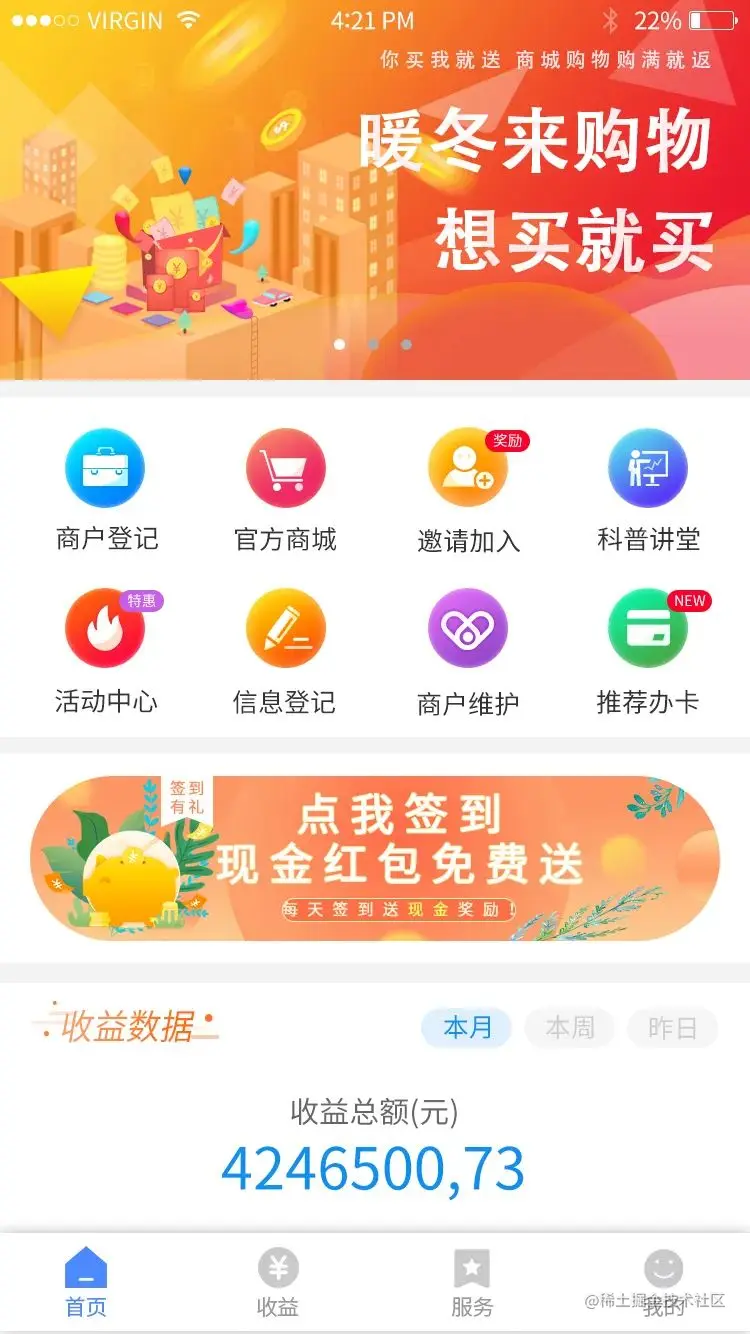
Task: Open 信息登记 info registration
Action: click(x=286, y=628)
